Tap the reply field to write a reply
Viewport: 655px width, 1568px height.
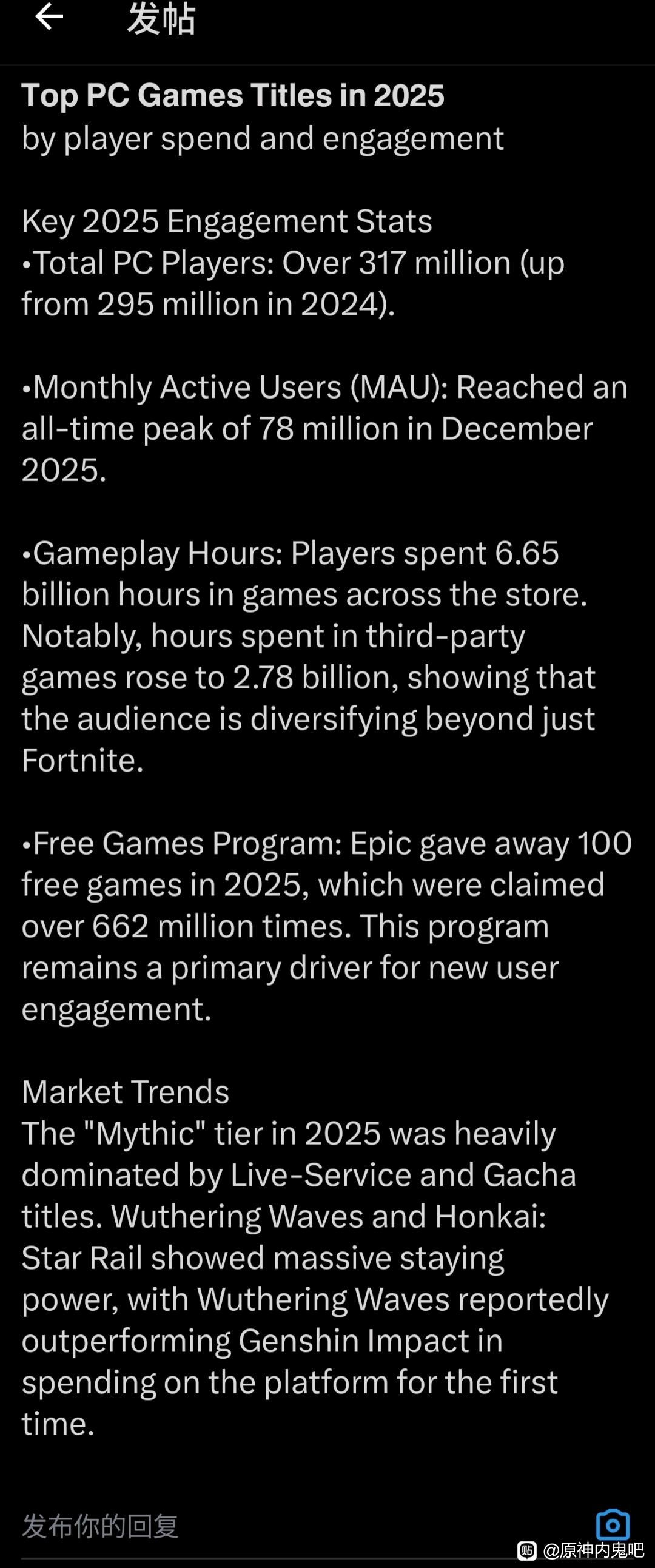[243, 1527]
